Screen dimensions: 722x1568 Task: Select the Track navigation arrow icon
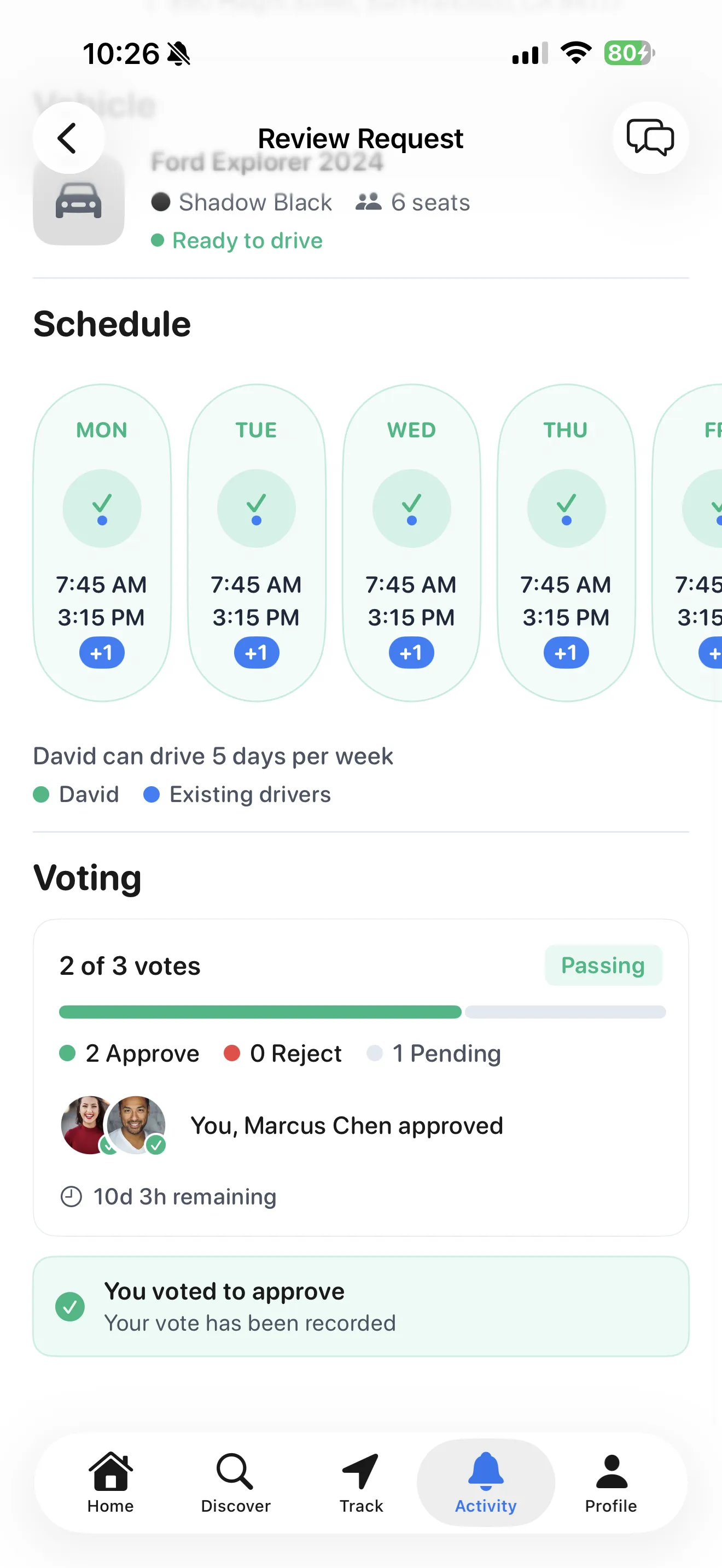pos(360,1472)
